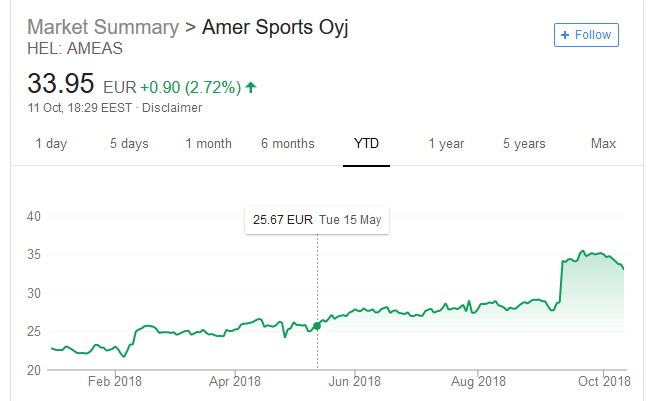Open the Disclaimer link

[x=174, y=107]
